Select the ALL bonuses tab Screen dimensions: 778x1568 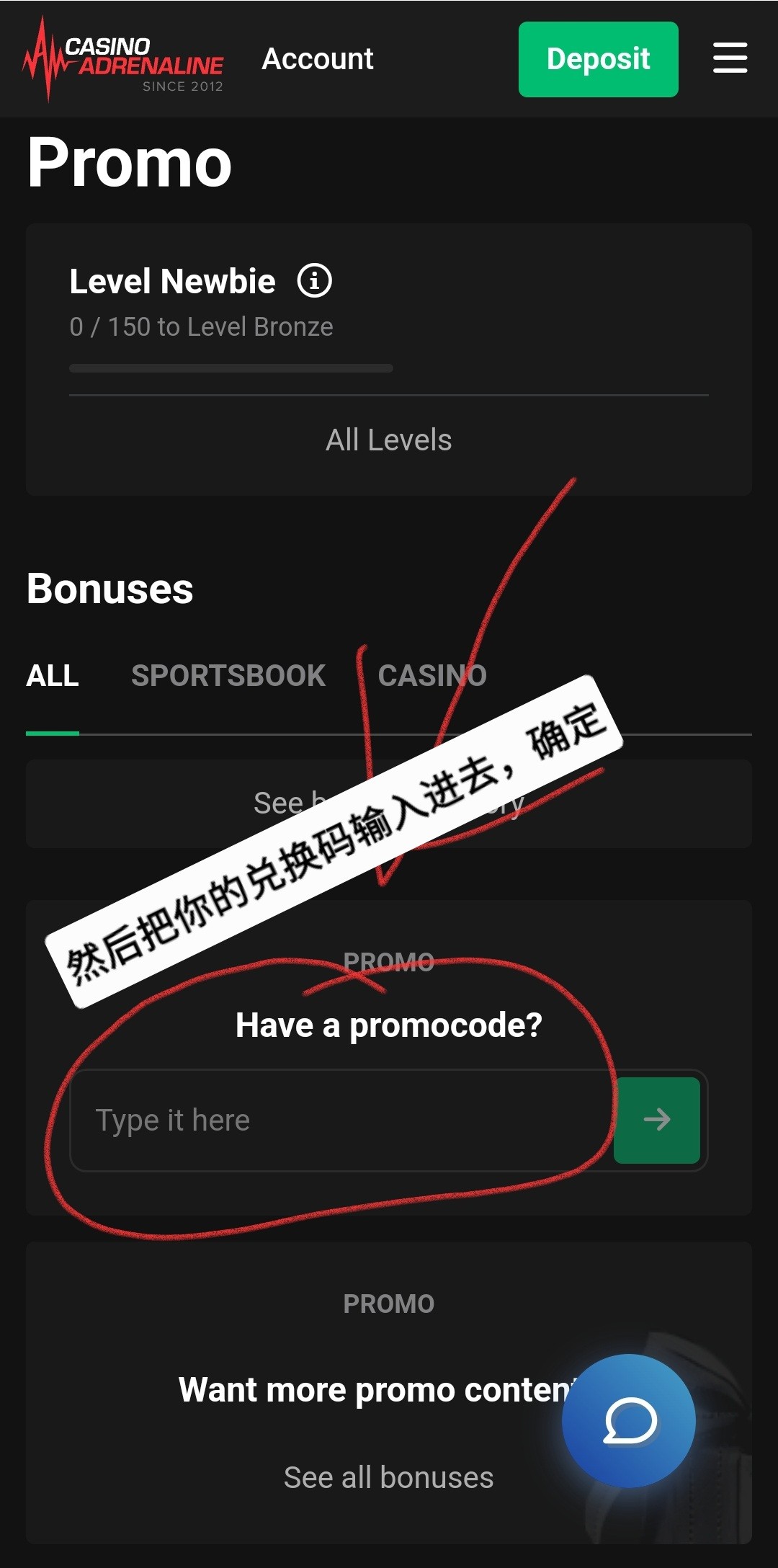coord(53,676)
